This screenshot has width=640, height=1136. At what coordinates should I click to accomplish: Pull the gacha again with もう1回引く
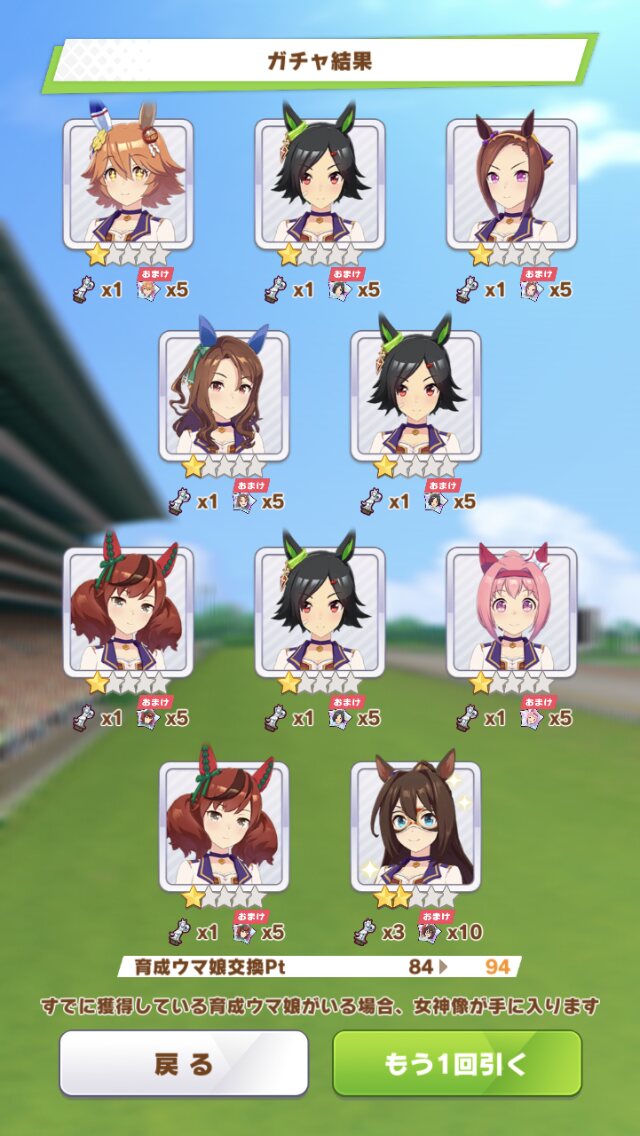pos(456,1064)
